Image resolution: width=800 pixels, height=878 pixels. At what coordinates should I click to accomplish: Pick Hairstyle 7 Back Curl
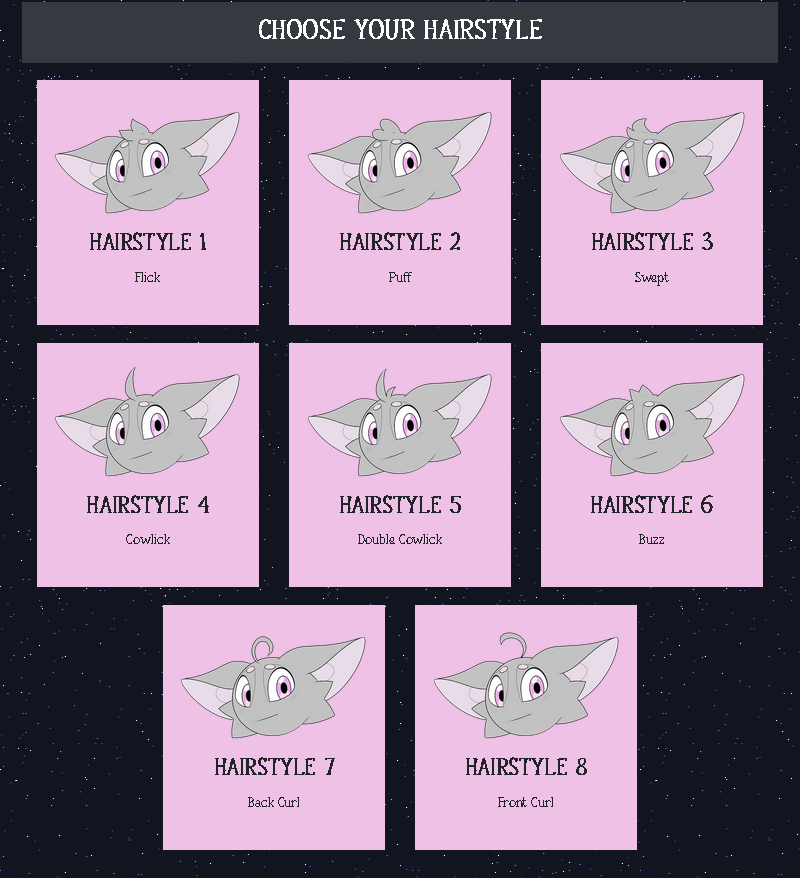pyautogui.click(x=274, y=727)
